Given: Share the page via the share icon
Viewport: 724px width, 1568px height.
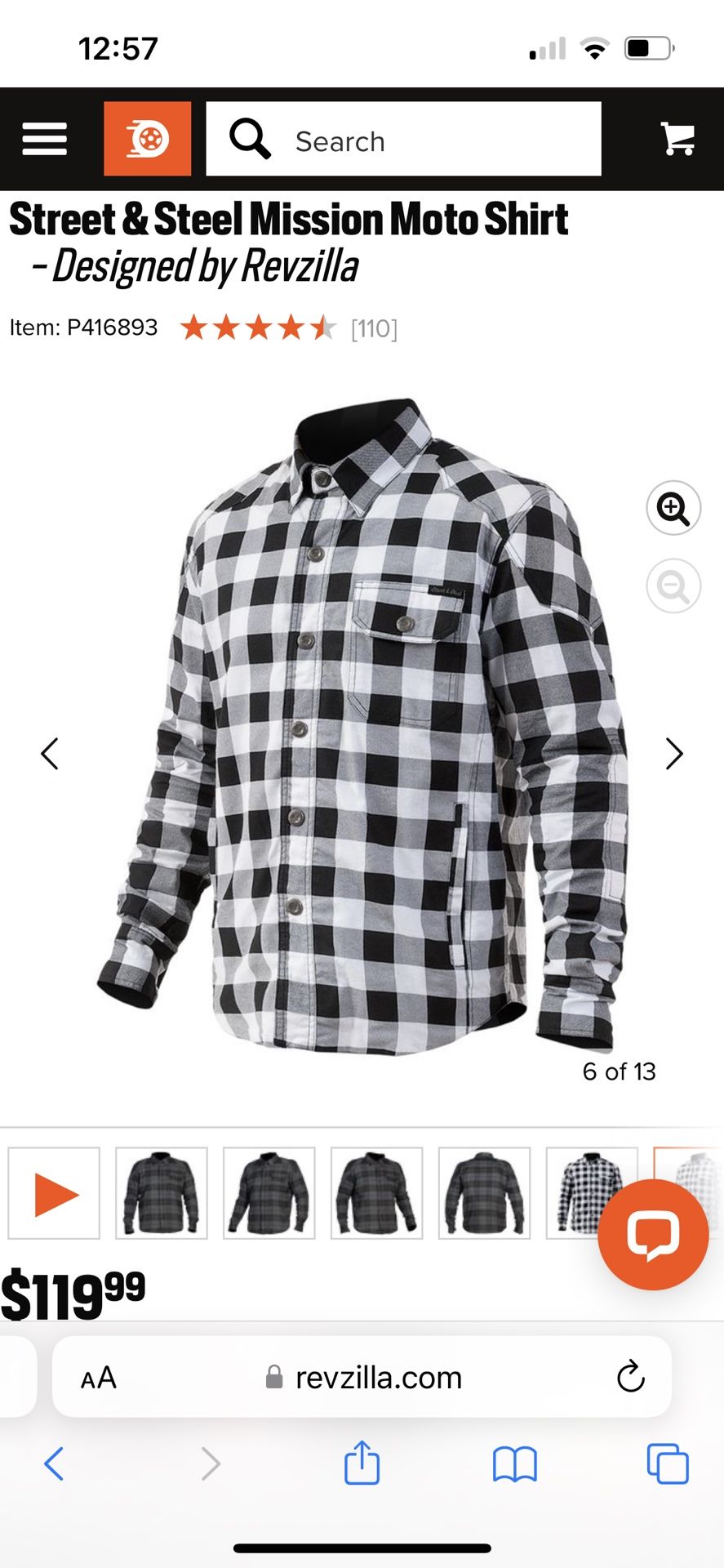Looking at the screenshot, I should pyautogui.click(x=362, y=1464).
